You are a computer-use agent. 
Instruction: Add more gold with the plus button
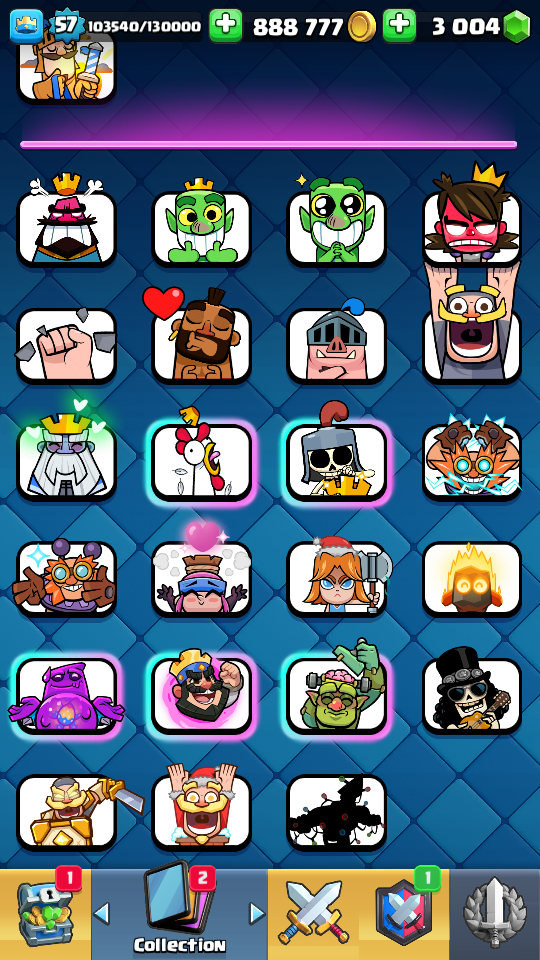225,26
